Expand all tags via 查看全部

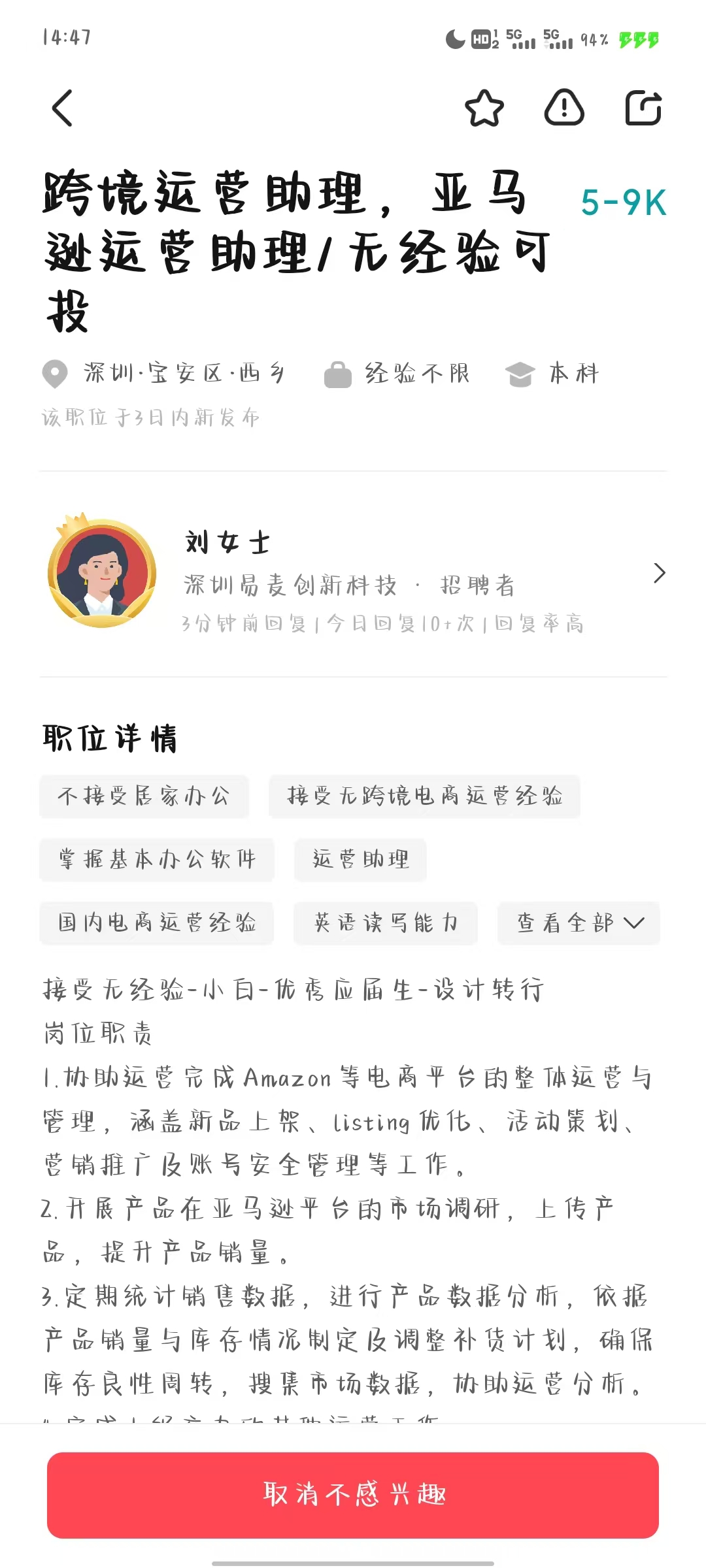click(x=579, y=923)
